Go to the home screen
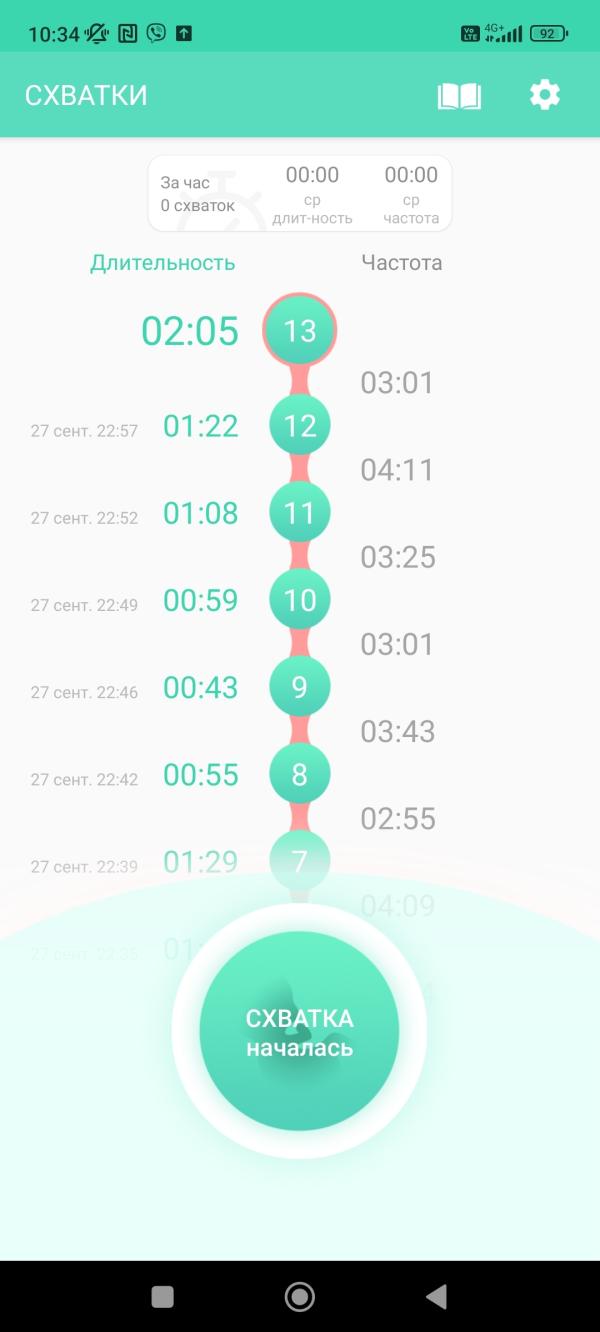The height and width of the screenshot is (1332, 600). tap(299, 1297)
